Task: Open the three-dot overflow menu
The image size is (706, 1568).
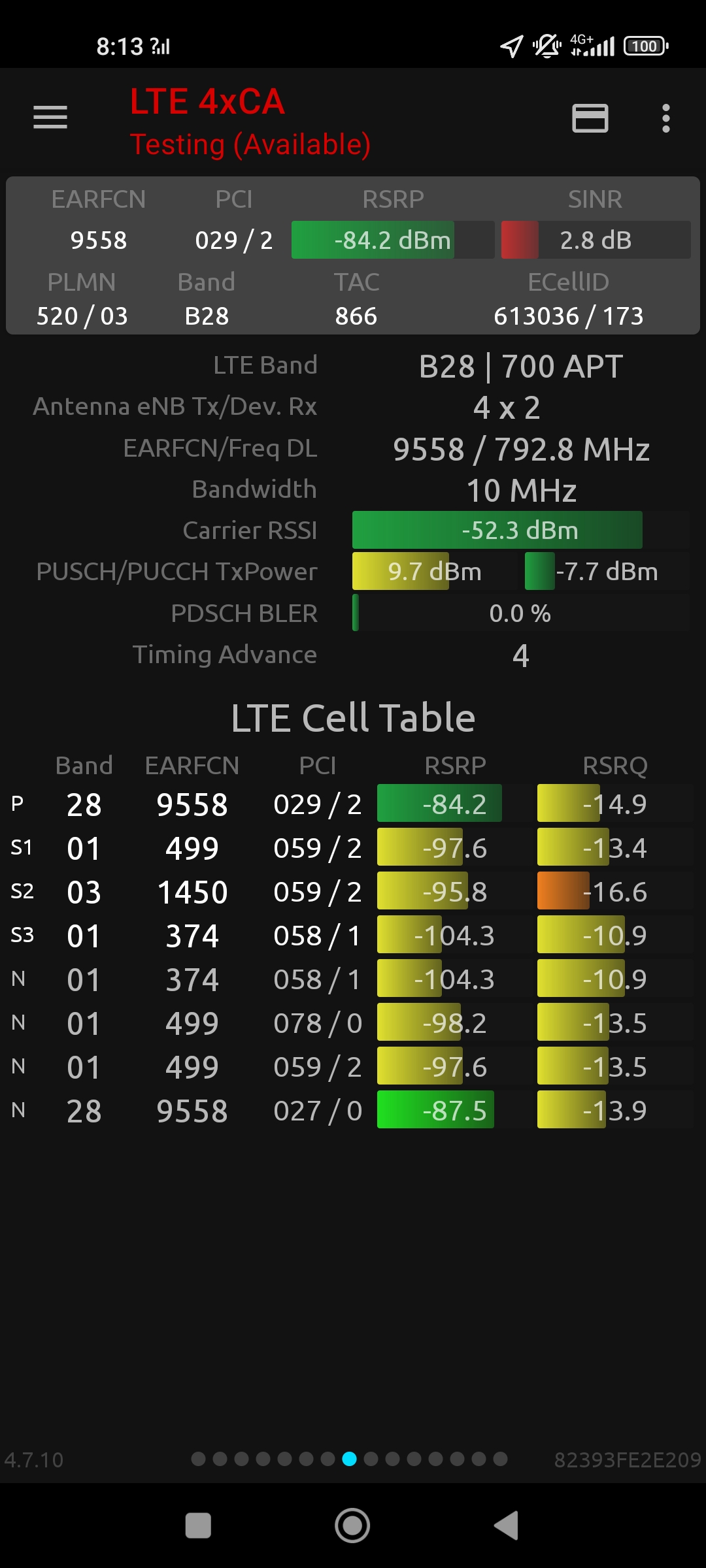Action: [665, 118]
